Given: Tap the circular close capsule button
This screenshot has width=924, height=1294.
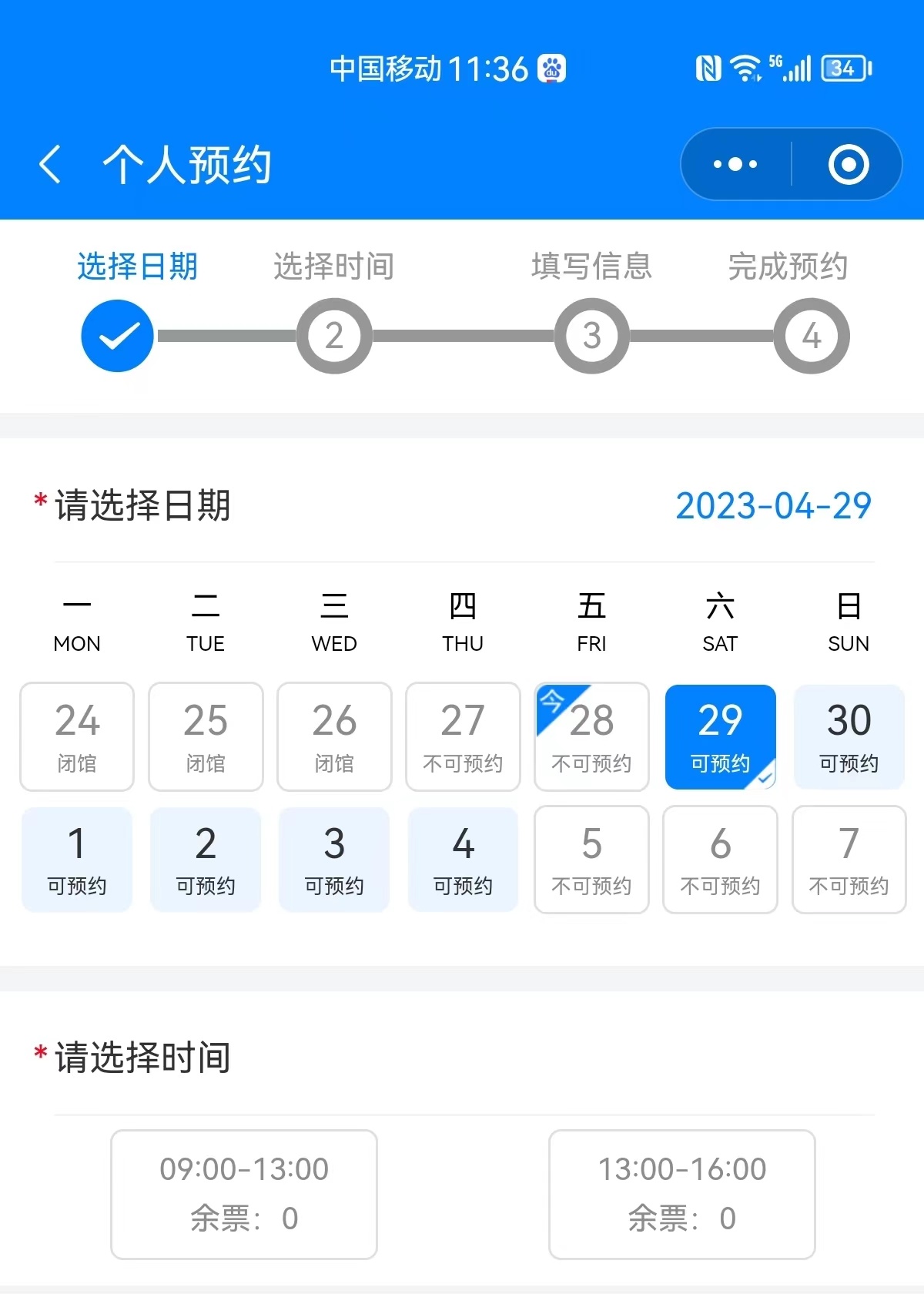Looking at the screenshot, I should click(847, 164).
